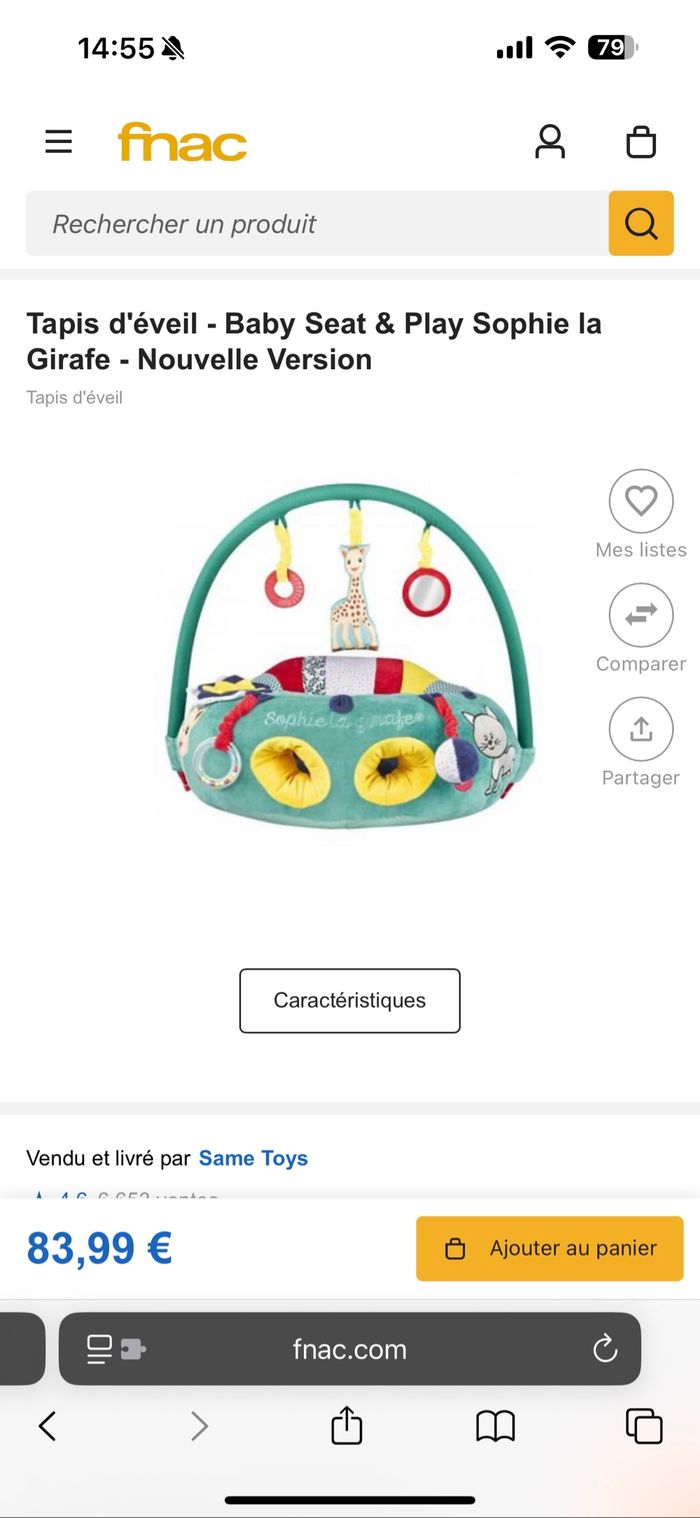Open the Tapis d'éveil category link
The height and width of the screenshot is (1518, 700).
click(x=74, y=398)
